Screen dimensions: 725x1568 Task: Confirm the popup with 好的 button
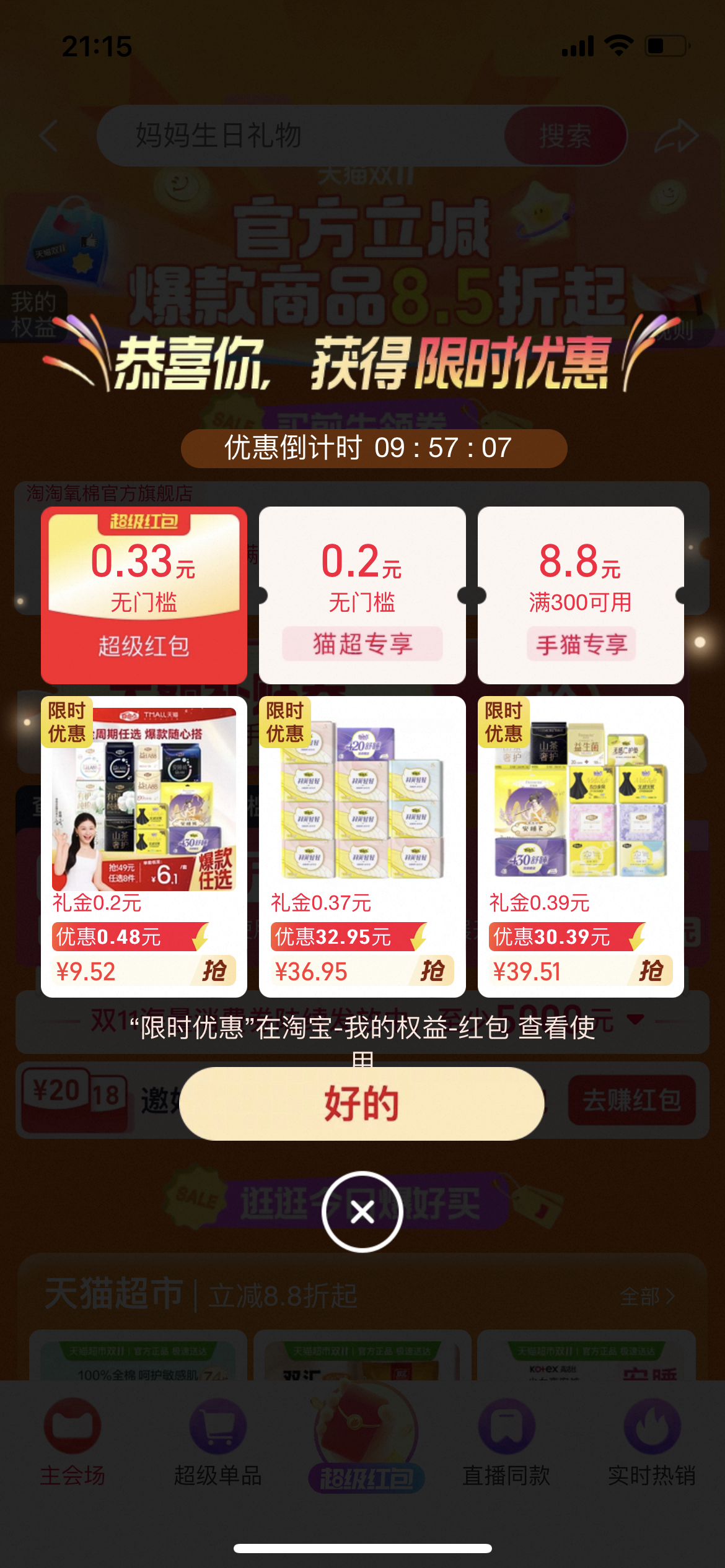point(361,1103)
